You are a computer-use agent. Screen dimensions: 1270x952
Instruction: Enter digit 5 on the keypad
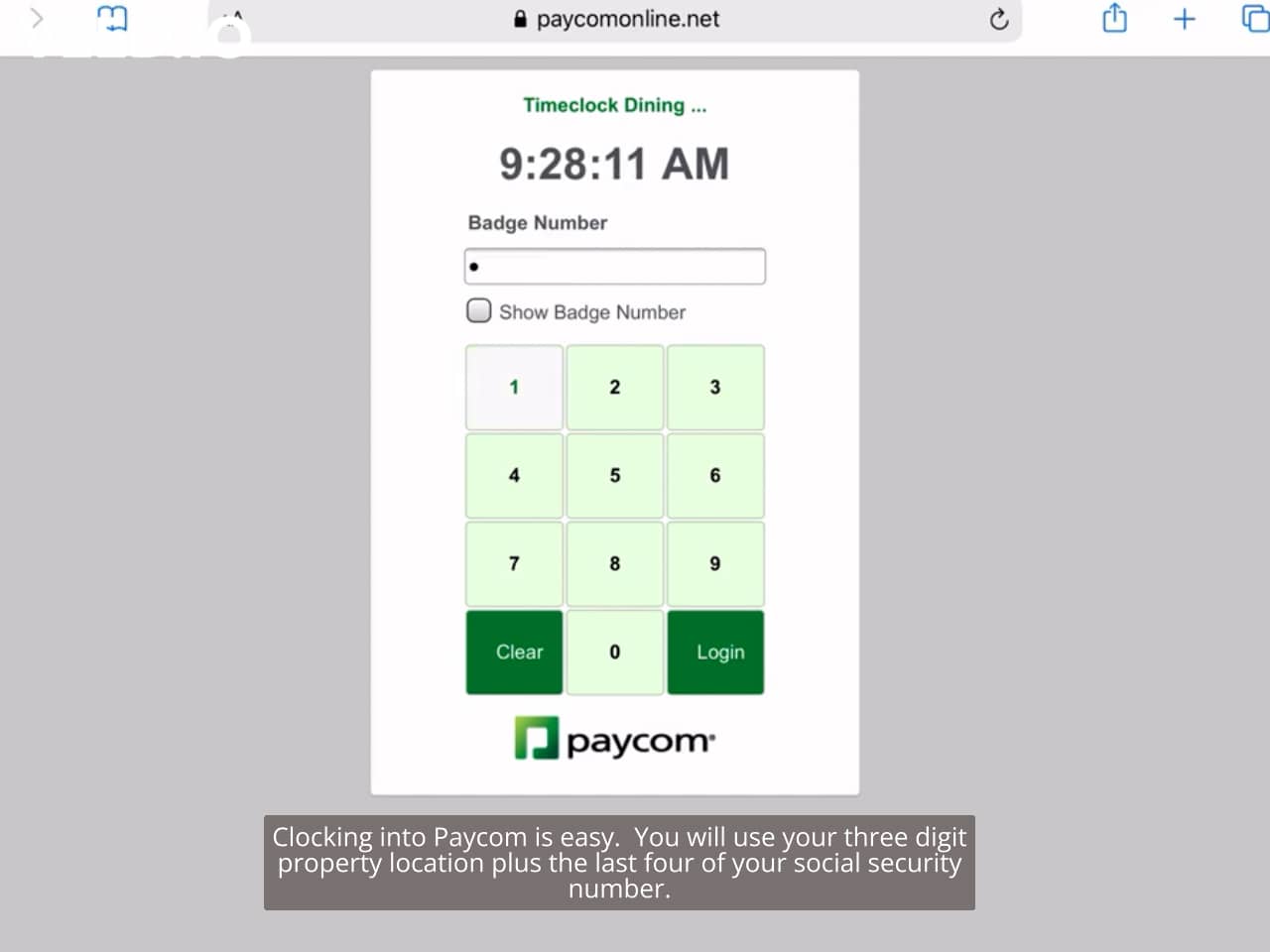614,475
